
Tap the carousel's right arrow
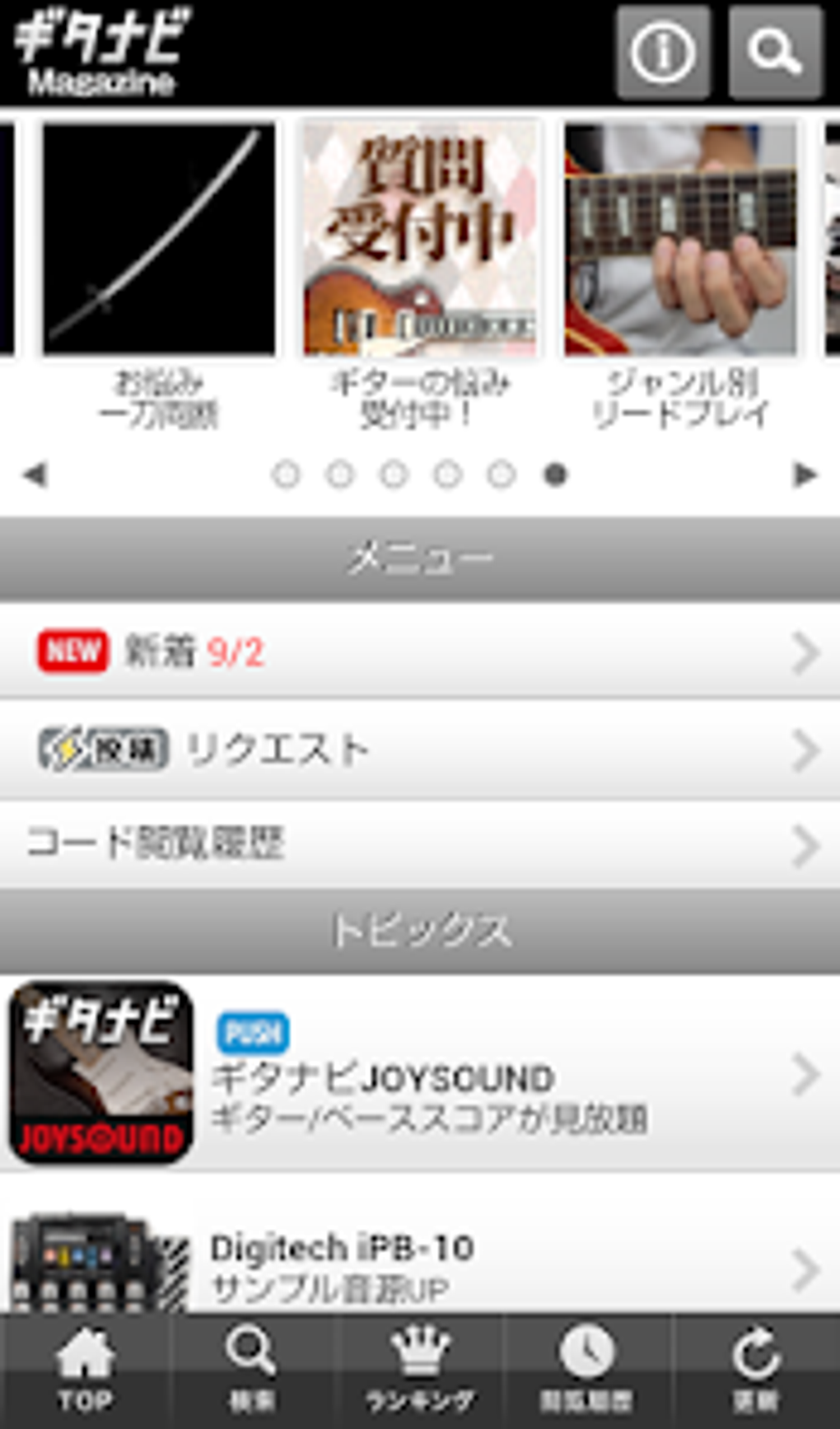coord(805,475)
